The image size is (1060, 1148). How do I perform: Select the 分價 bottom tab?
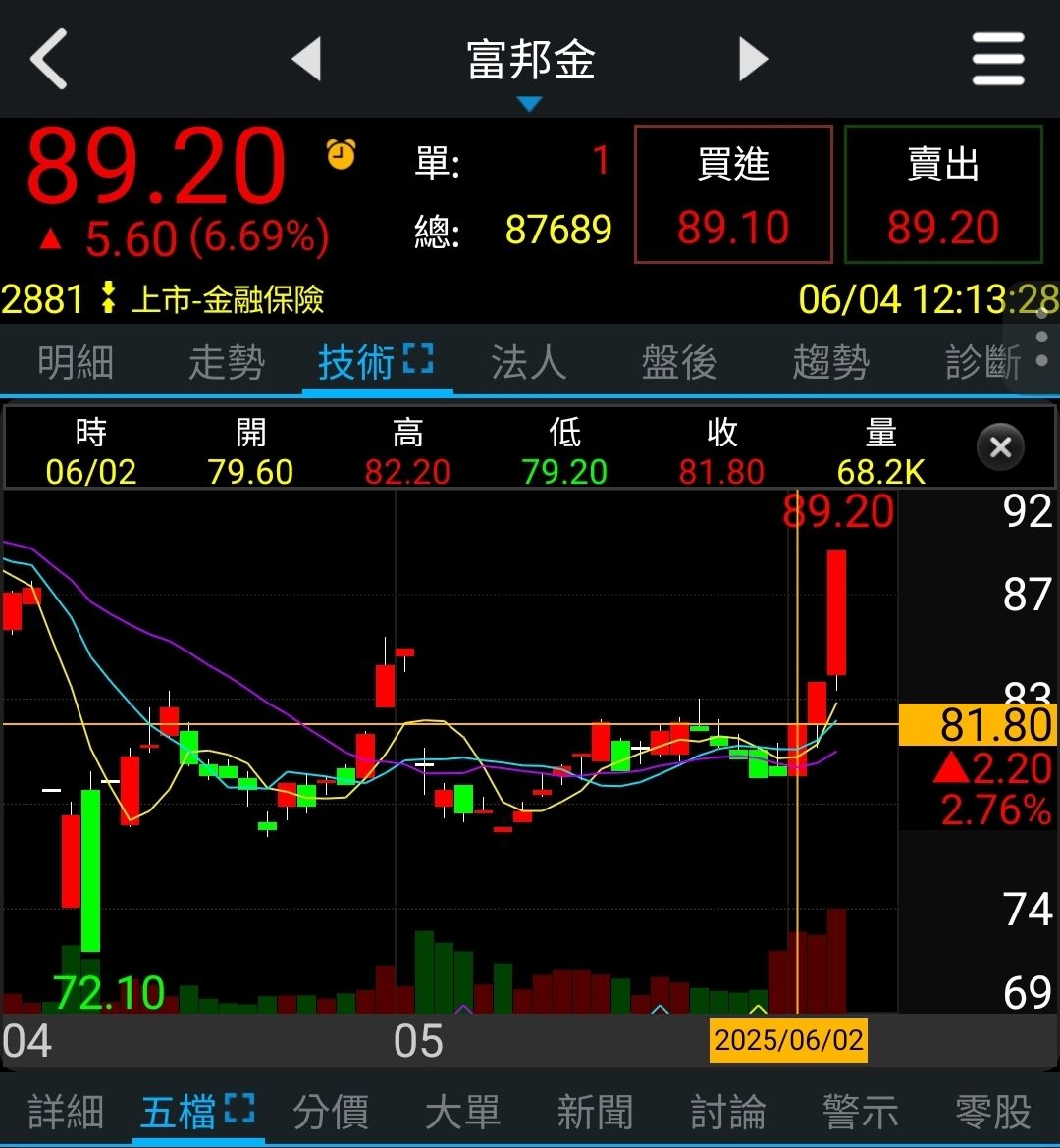tap(331, 1113)
